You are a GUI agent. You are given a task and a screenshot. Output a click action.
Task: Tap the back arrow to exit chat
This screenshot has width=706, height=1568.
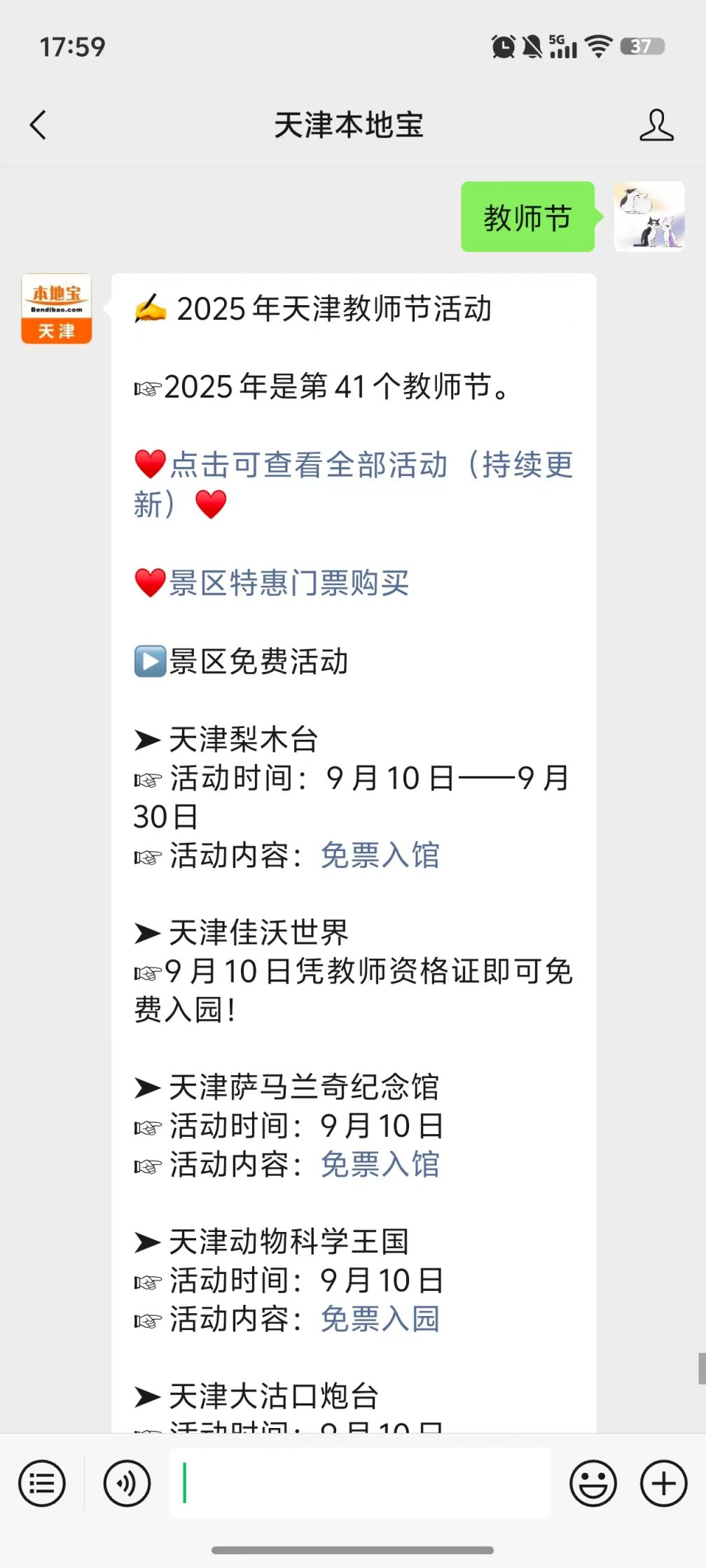tap(39, 125)
